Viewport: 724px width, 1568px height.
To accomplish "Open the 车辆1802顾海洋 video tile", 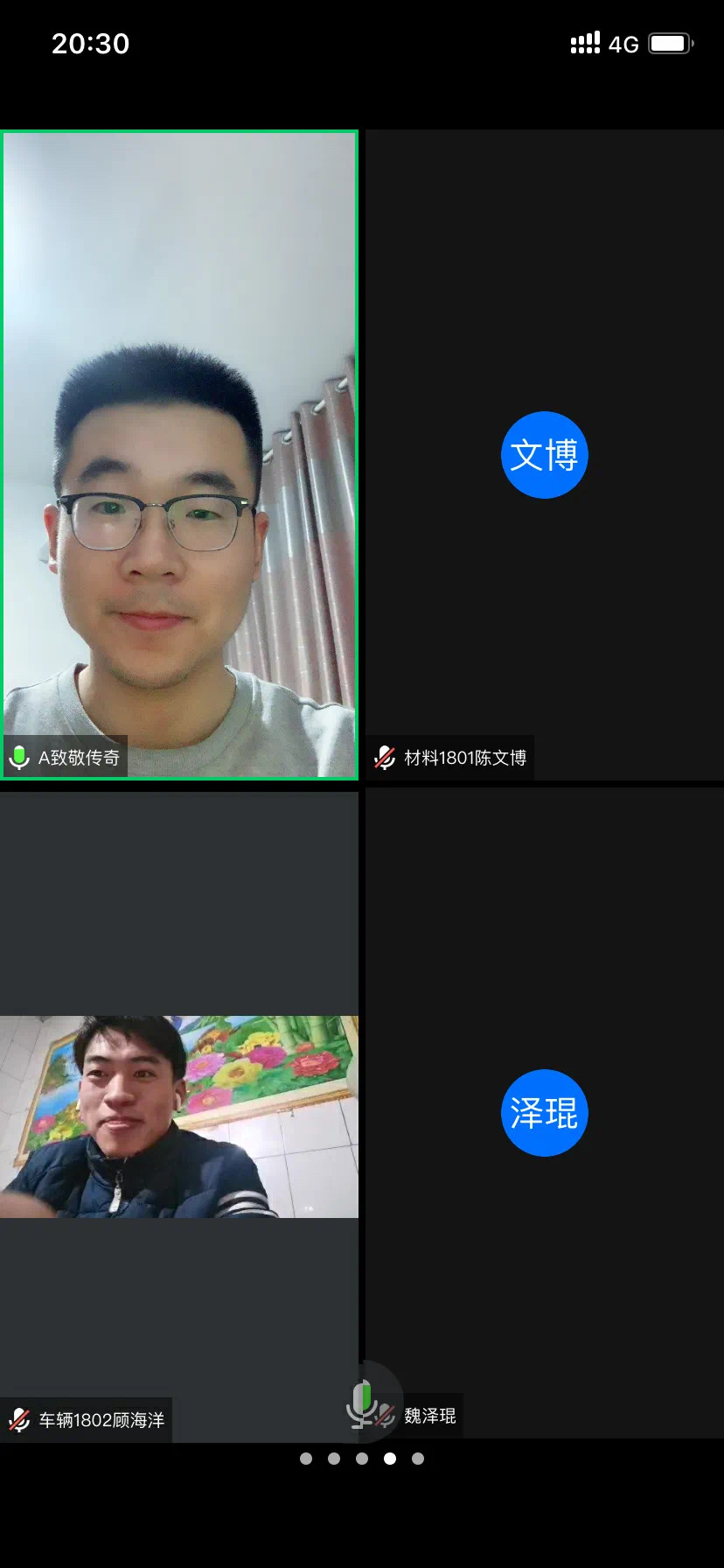I will (x=179, y=1116).
